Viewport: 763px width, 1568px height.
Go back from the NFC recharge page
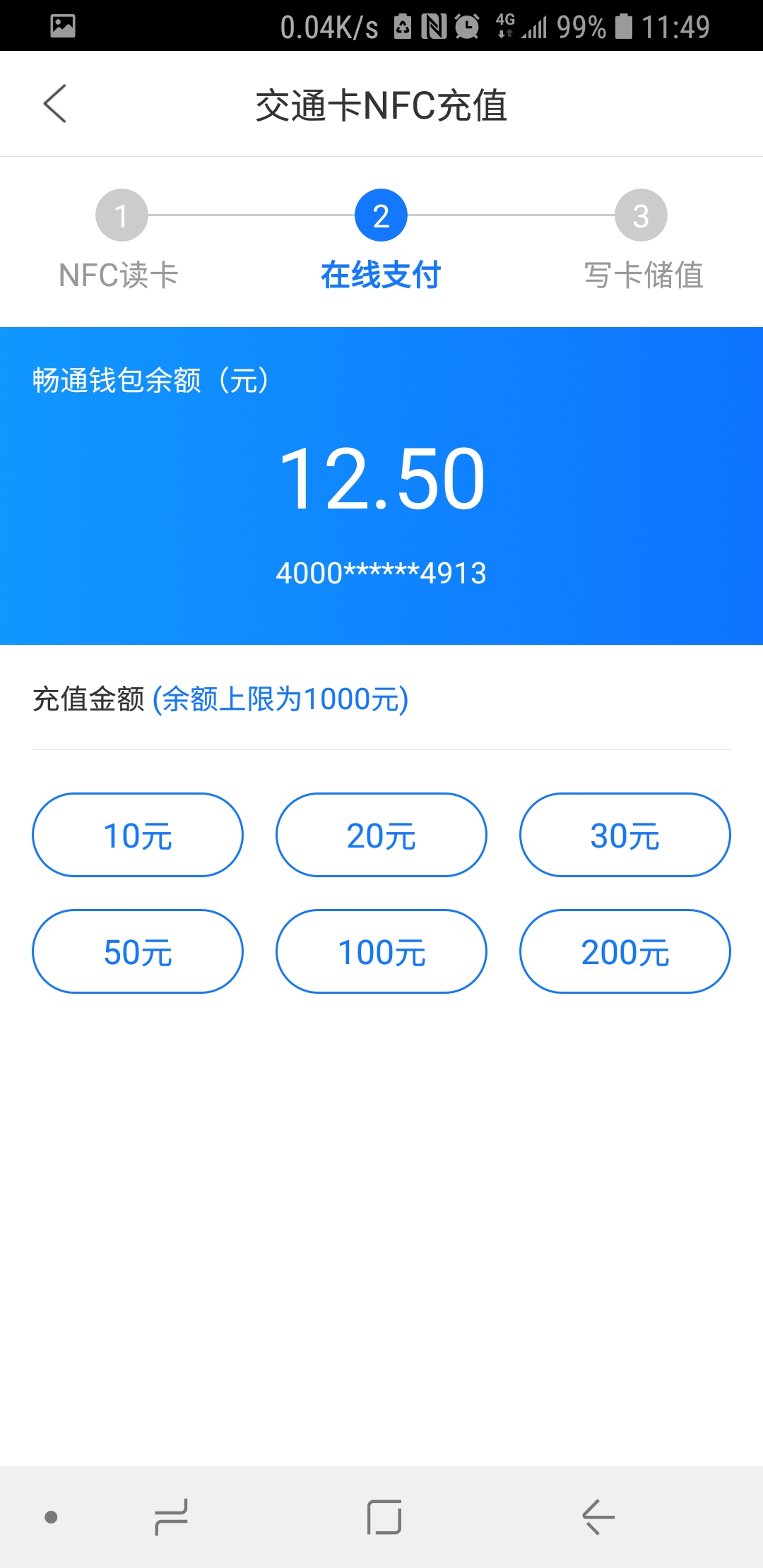pyautogui.click(x=55, y=104)
